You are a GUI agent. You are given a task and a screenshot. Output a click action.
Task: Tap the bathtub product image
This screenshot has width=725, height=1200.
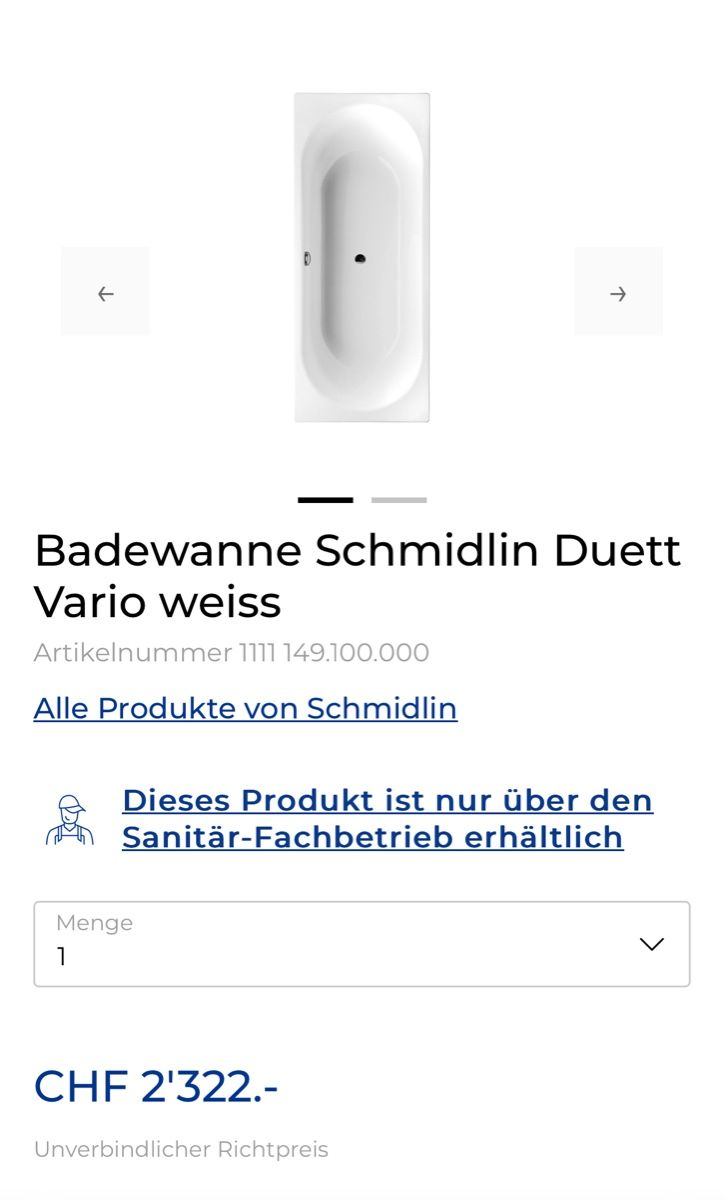point(362,257)
